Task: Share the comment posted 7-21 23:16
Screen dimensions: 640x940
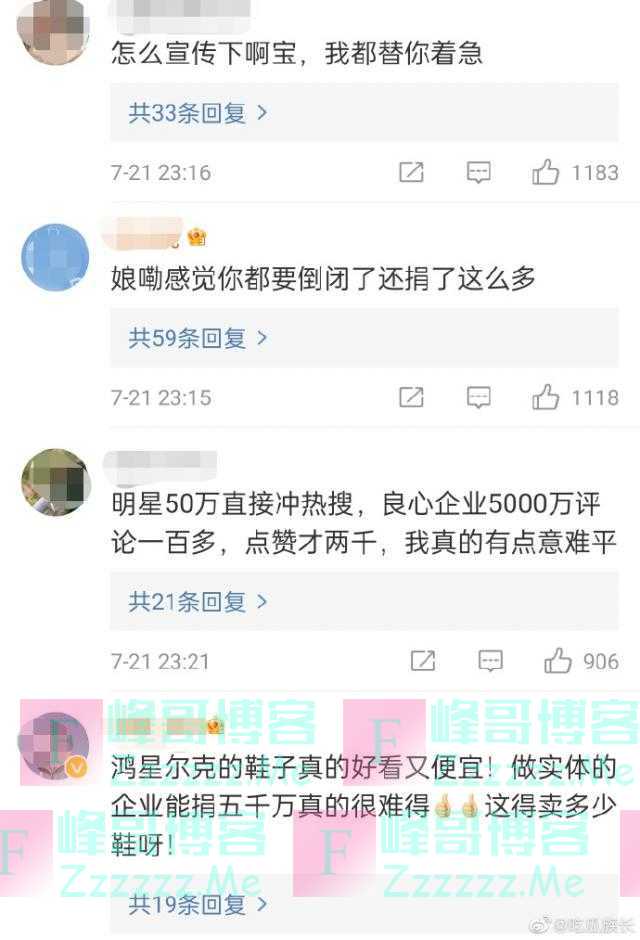Action: 411,172
